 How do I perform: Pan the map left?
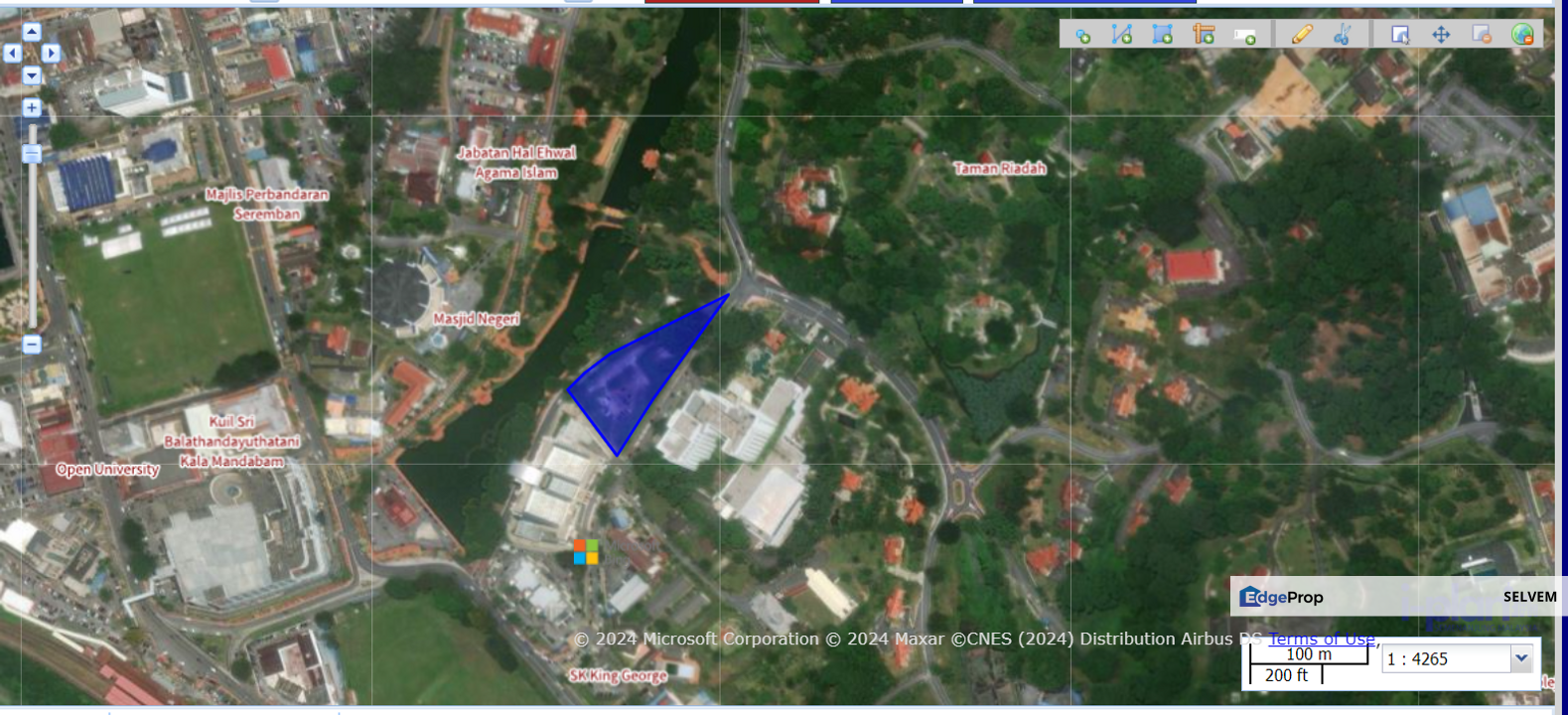[x=12, y=54]
